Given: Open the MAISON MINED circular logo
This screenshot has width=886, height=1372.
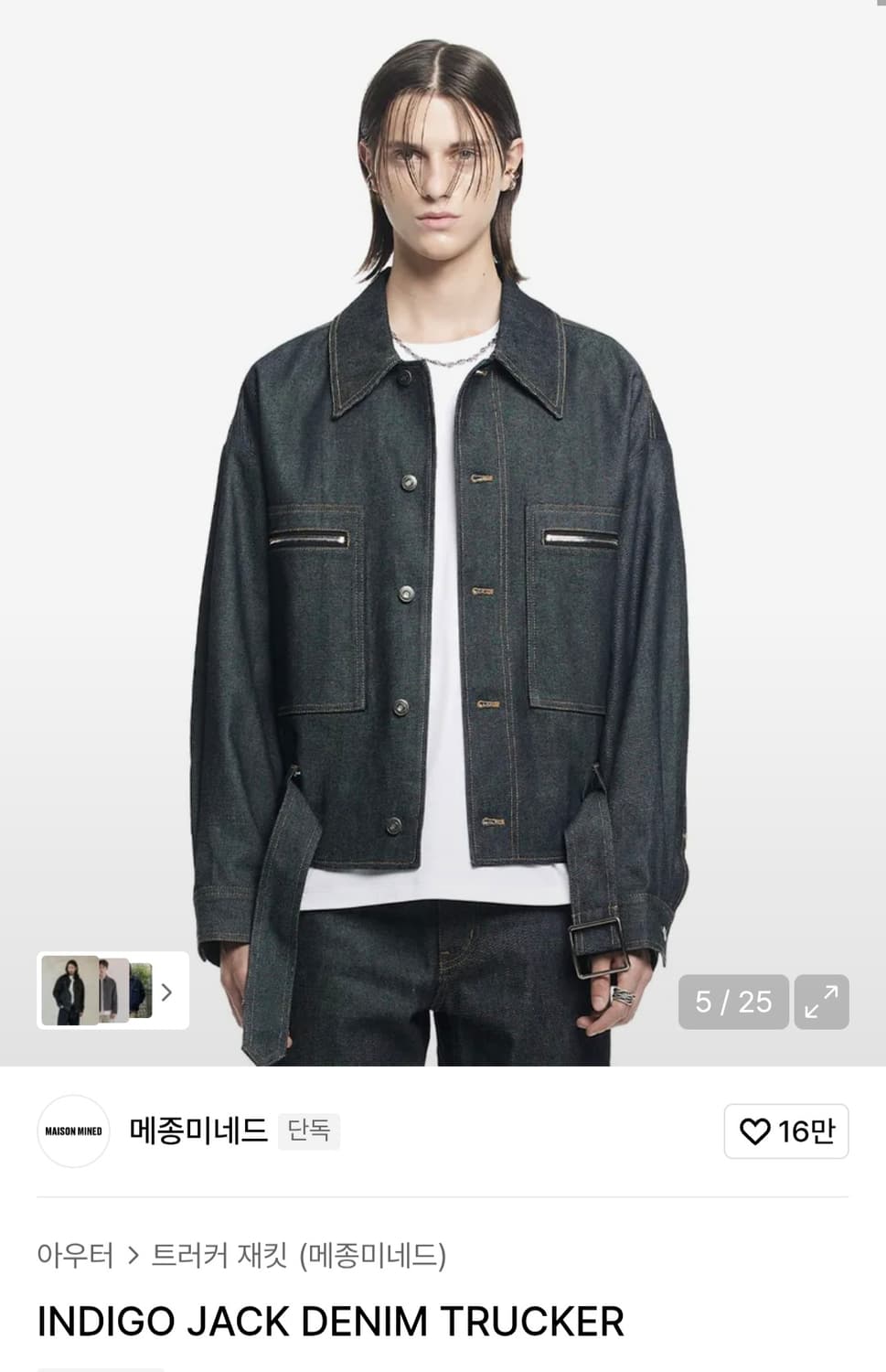Looking at the screenshot, I should 72,1132.
